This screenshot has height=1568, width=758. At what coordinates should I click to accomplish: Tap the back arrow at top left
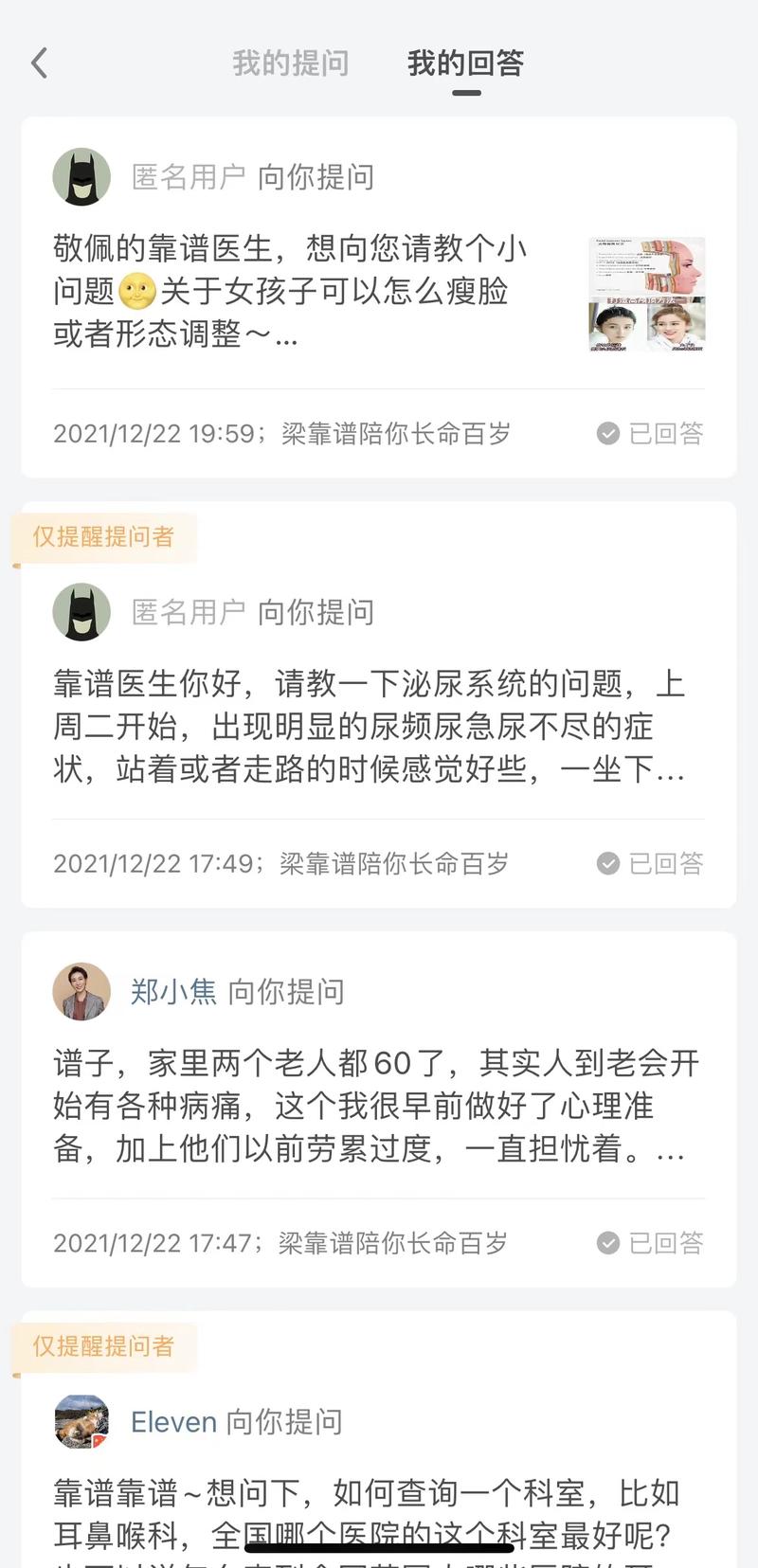click(38, 63)
